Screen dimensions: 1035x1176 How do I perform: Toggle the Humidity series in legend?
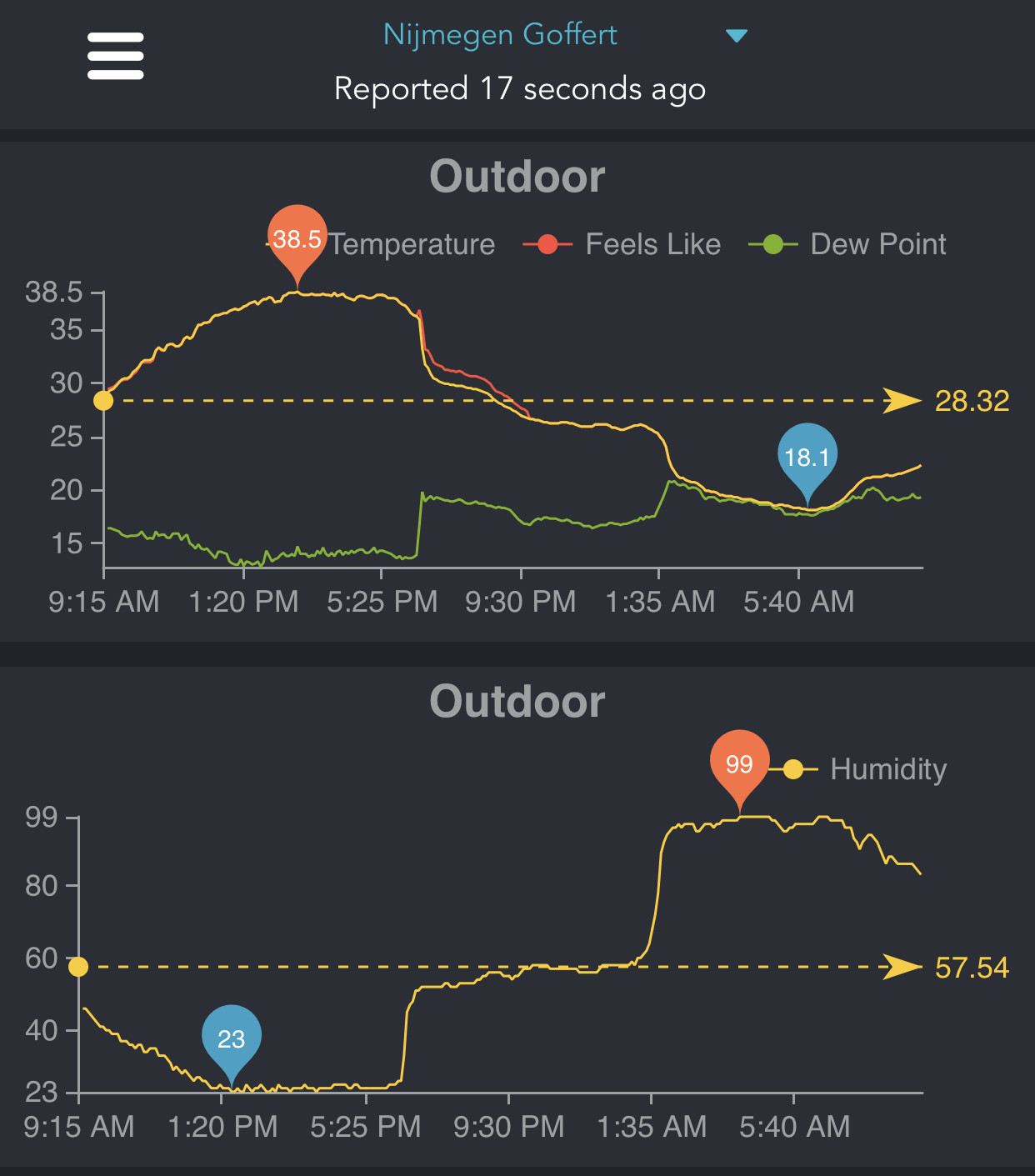[x=858, y=768]
